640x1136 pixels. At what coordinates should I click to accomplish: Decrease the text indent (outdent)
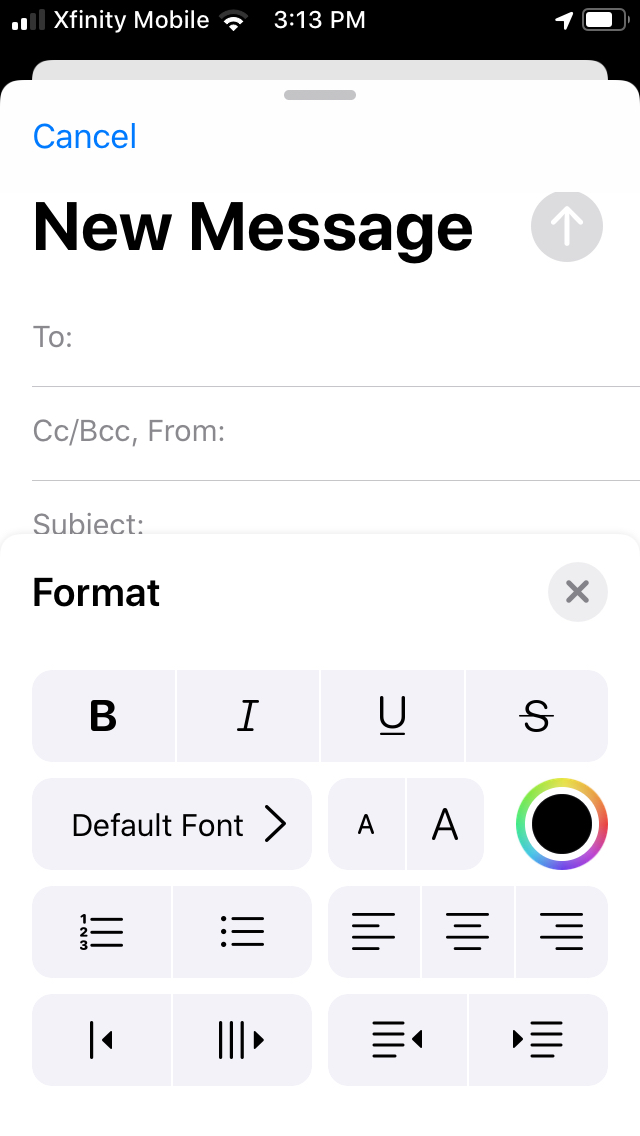pos(397,1040)
